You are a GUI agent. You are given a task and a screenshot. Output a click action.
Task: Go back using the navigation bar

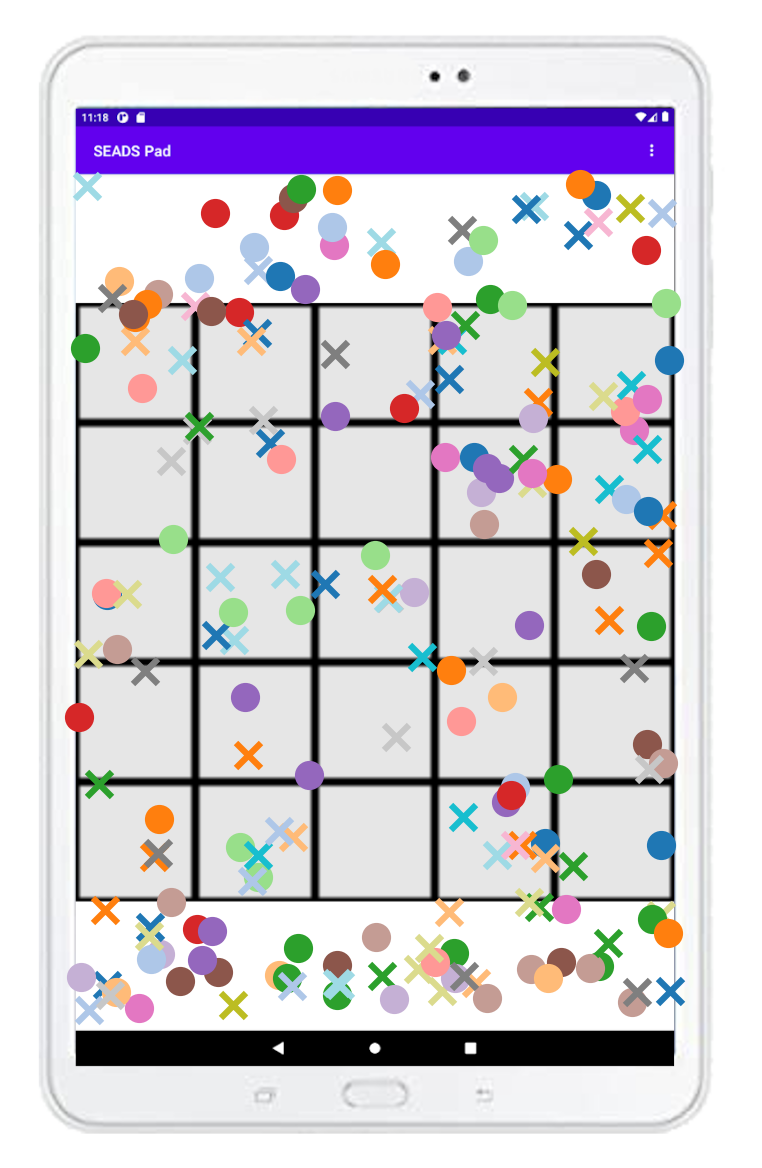tap(278, 1048)
